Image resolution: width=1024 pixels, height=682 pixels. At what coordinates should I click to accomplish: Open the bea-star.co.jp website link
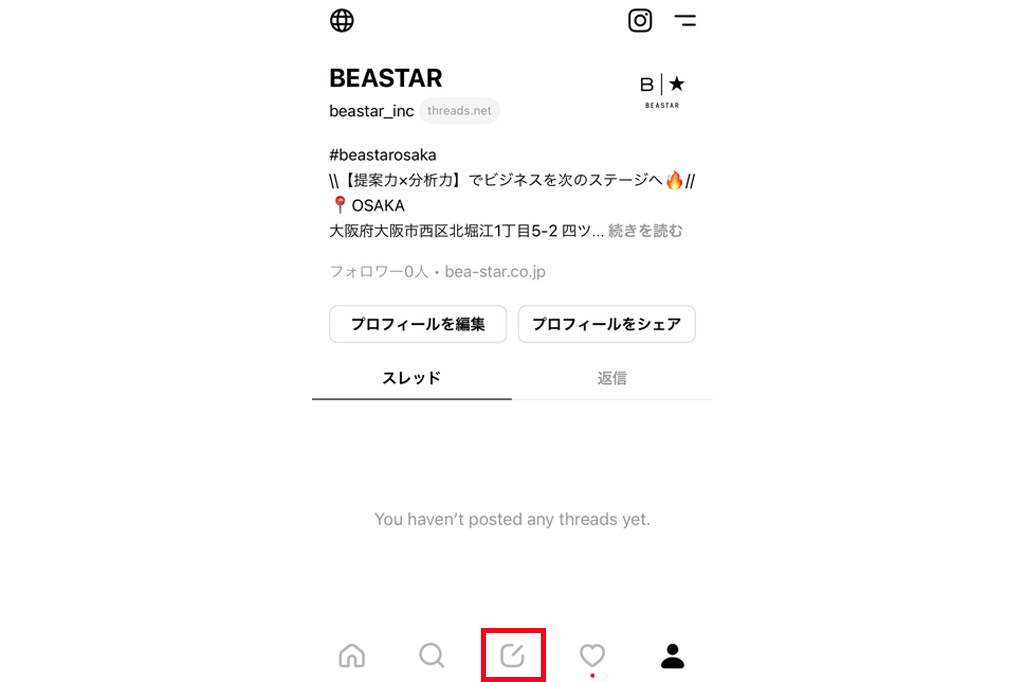(495, 272)
